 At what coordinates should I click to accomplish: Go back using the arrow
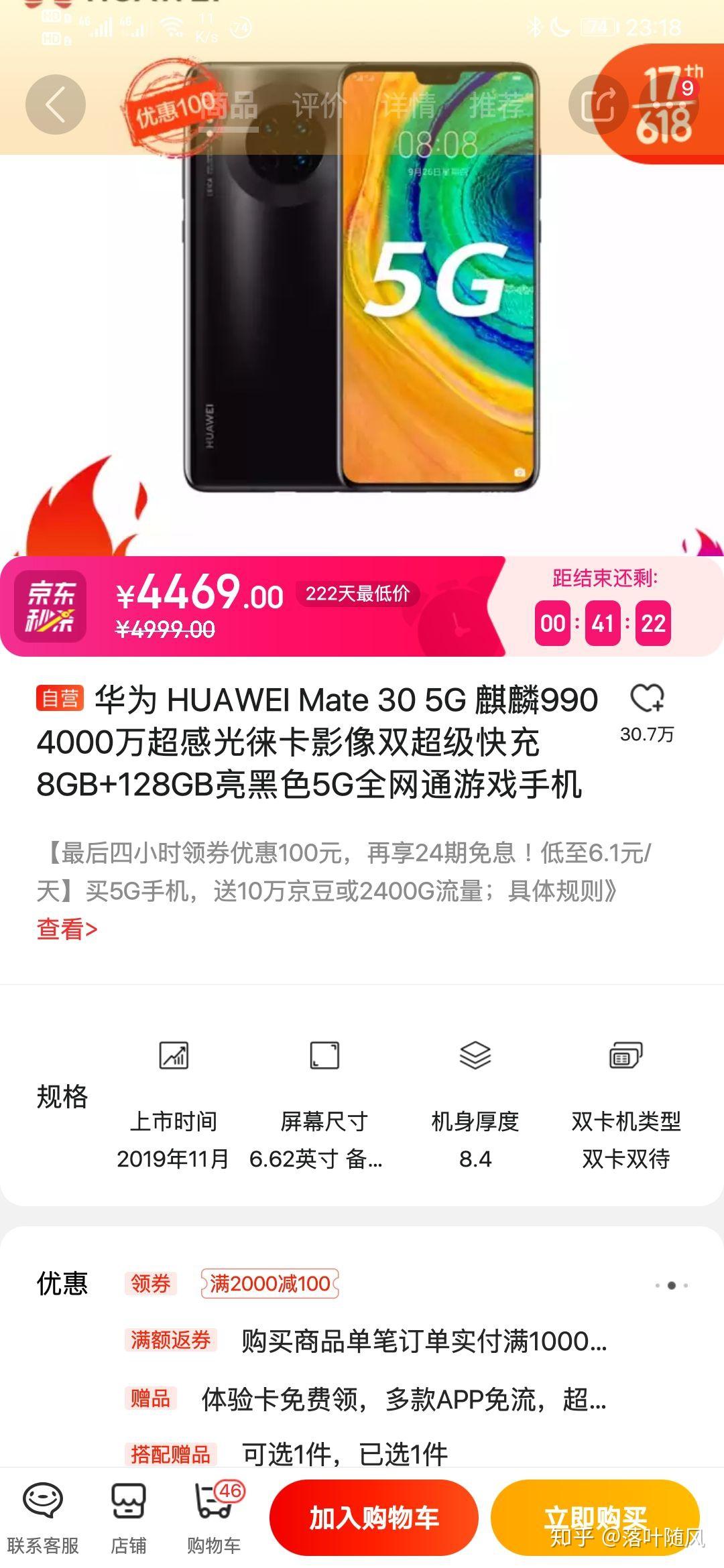(55, 105)
